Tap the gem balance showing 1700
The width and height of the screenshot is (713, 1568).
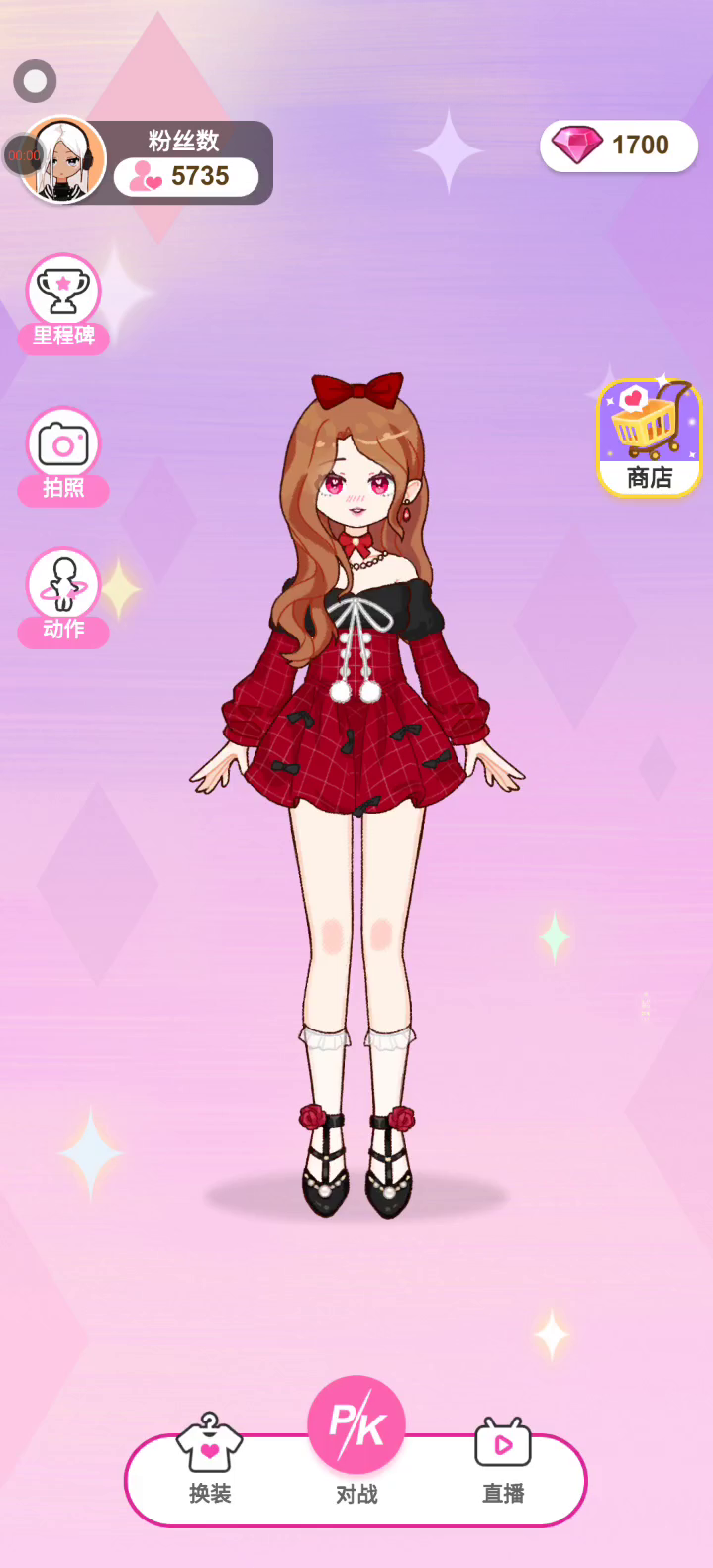pyautogui.click(x=619, y=146)
